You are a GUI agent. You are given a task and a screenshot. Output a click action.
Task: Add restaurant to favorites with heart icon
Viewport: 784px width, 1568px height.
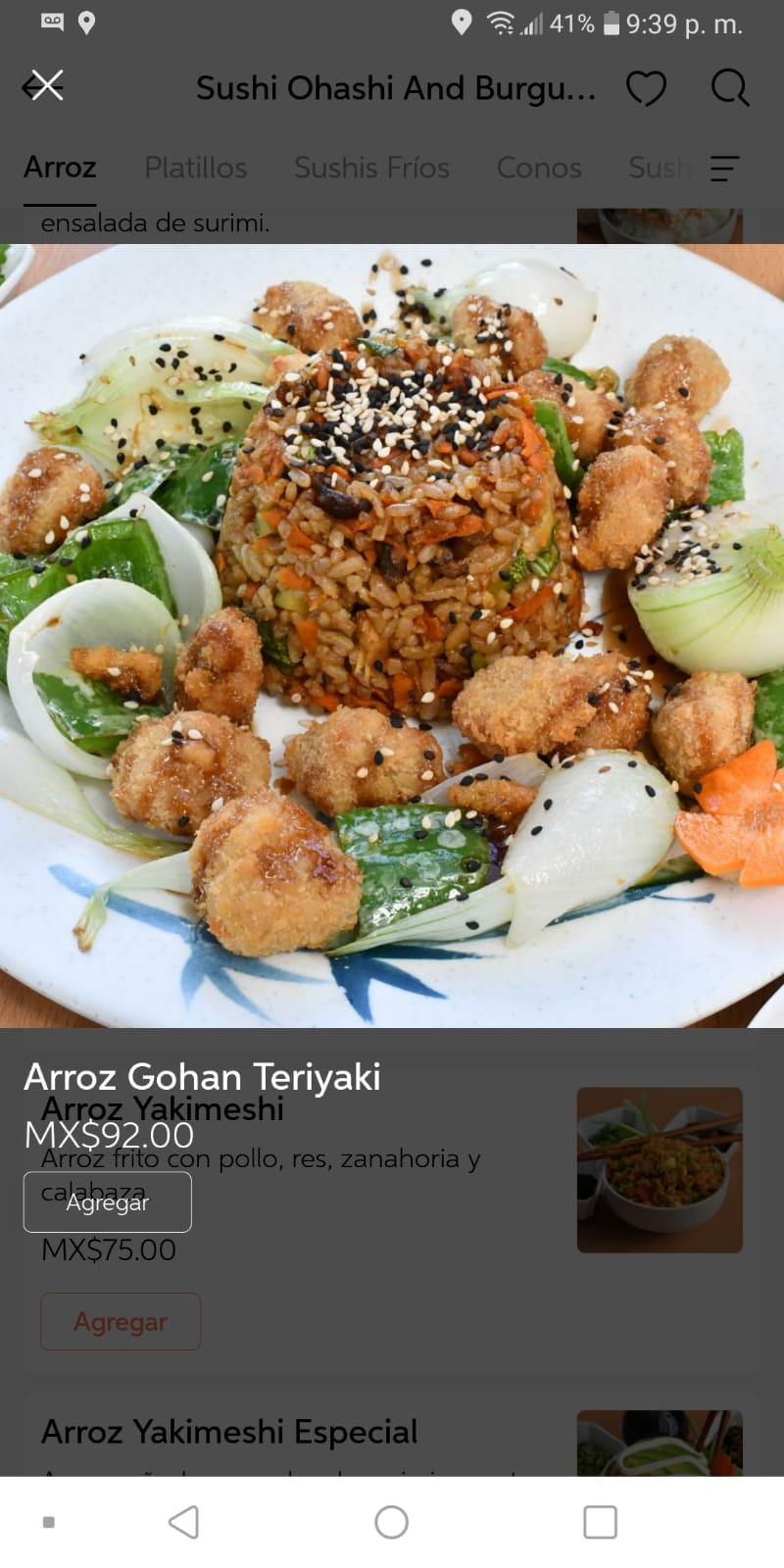646,88
